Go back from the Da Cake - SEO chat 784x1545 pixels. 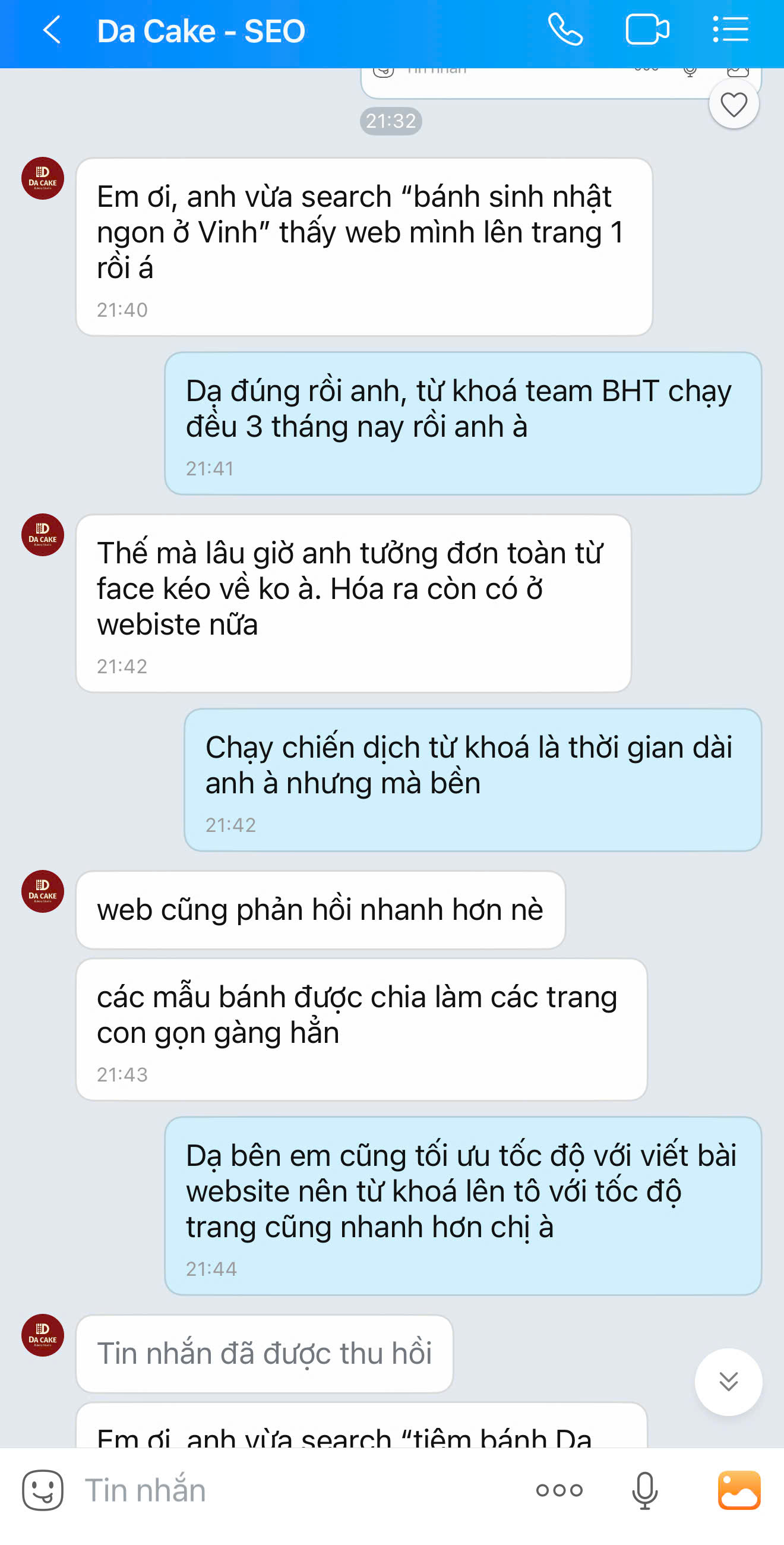pyautogui.click(x=52, y=30)
